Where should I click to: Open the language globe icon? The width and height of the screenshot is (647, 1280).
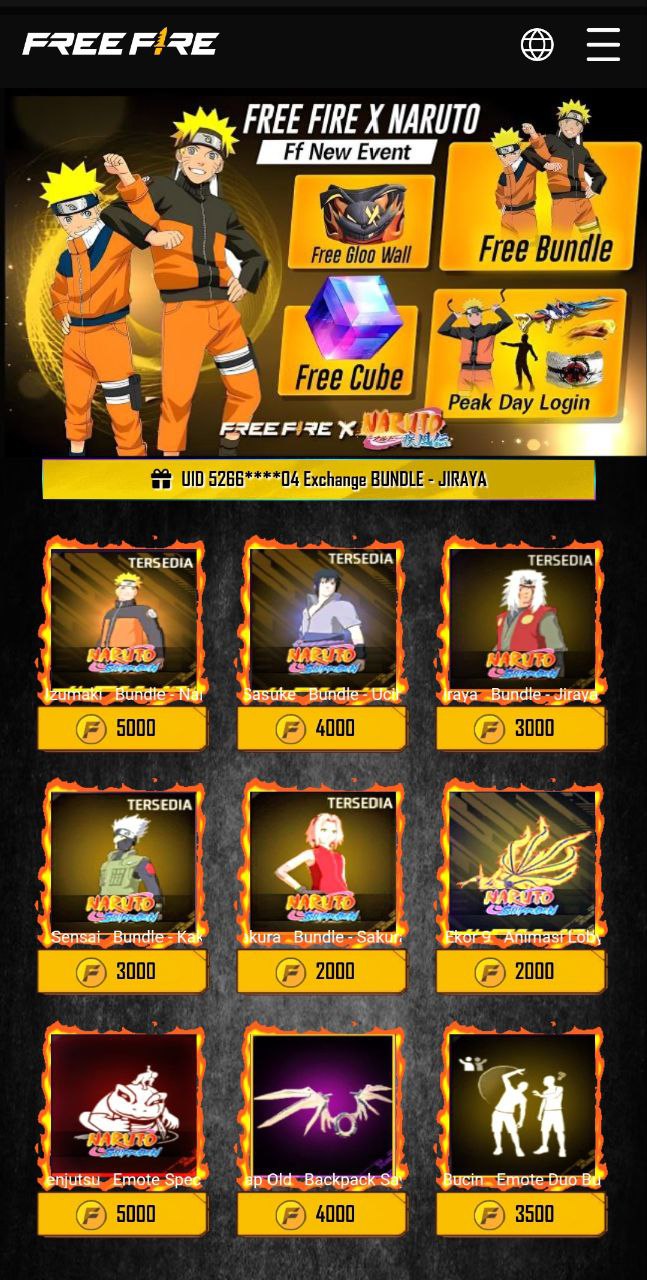537,44
